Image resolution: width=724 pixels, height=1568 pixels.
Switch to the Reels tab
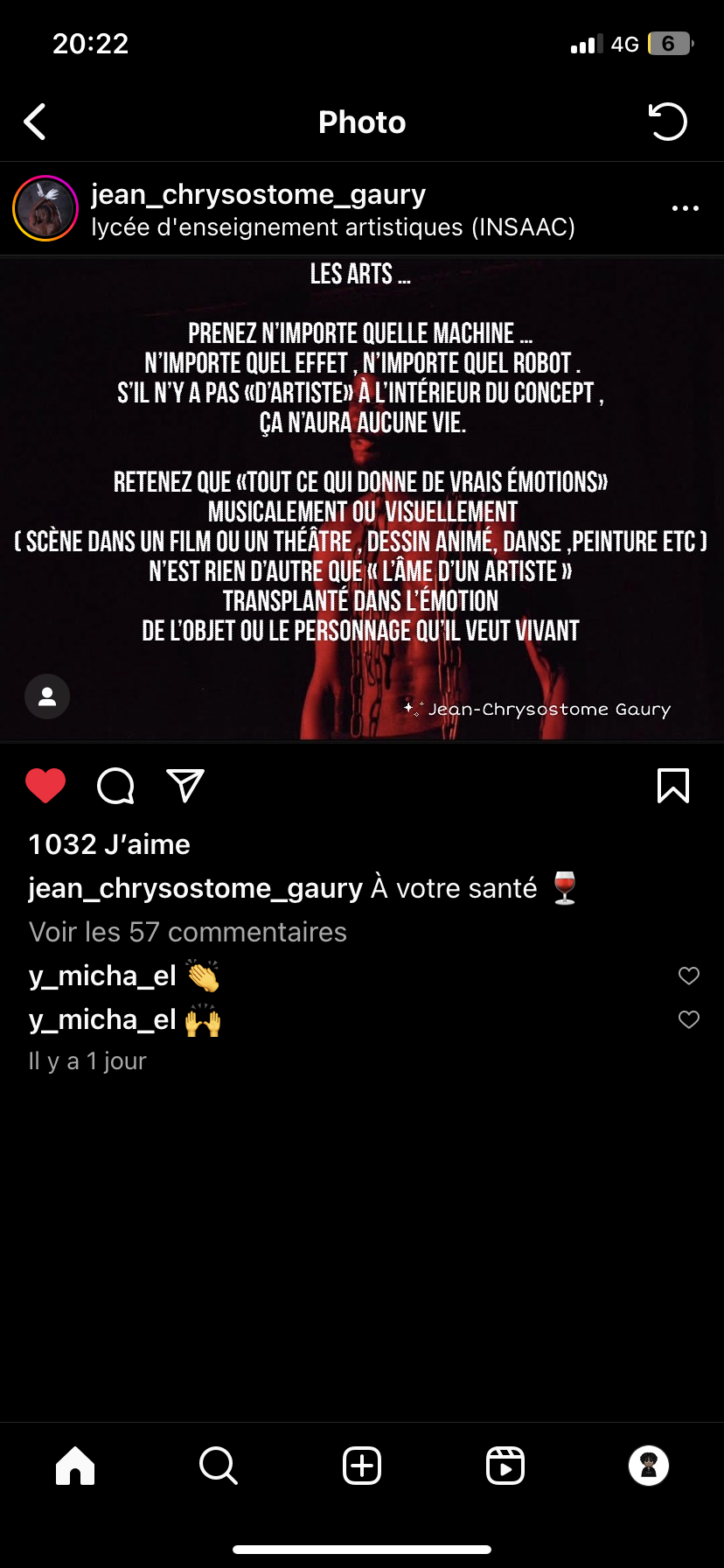(505, 1465)
